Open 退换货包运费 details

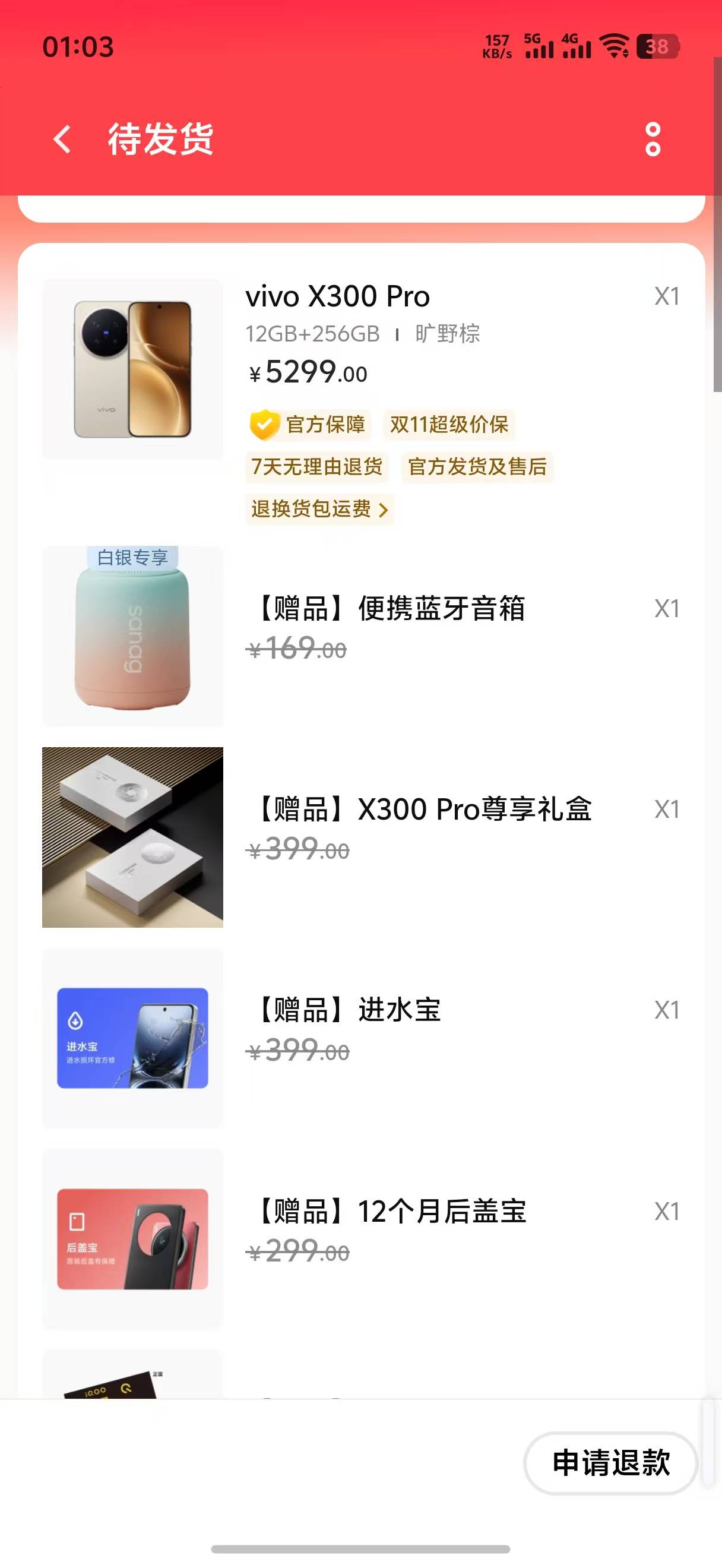[x=319, y=509]
